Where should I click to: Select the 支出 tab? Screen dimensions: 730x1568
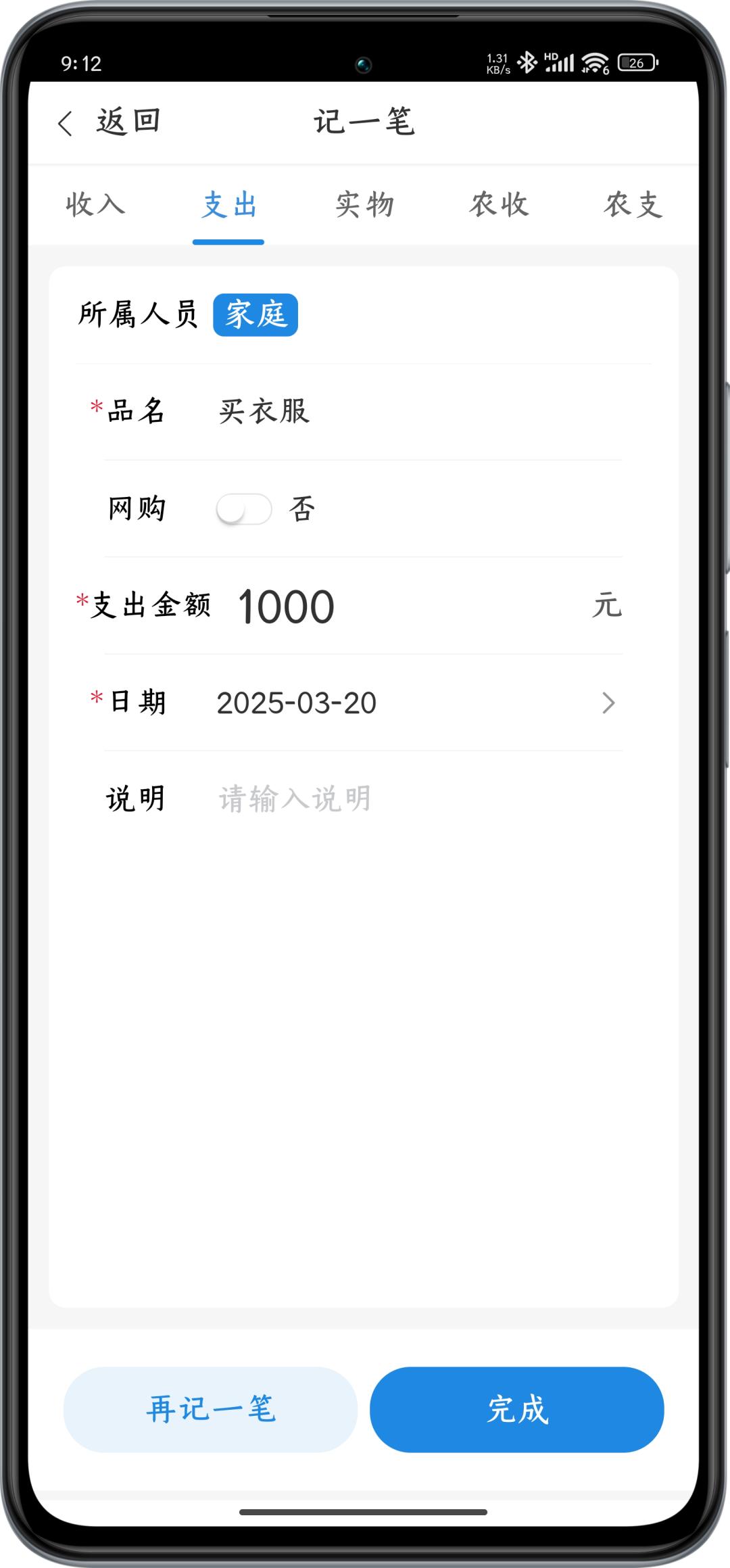pyautogui.click(x=229, y=204)
